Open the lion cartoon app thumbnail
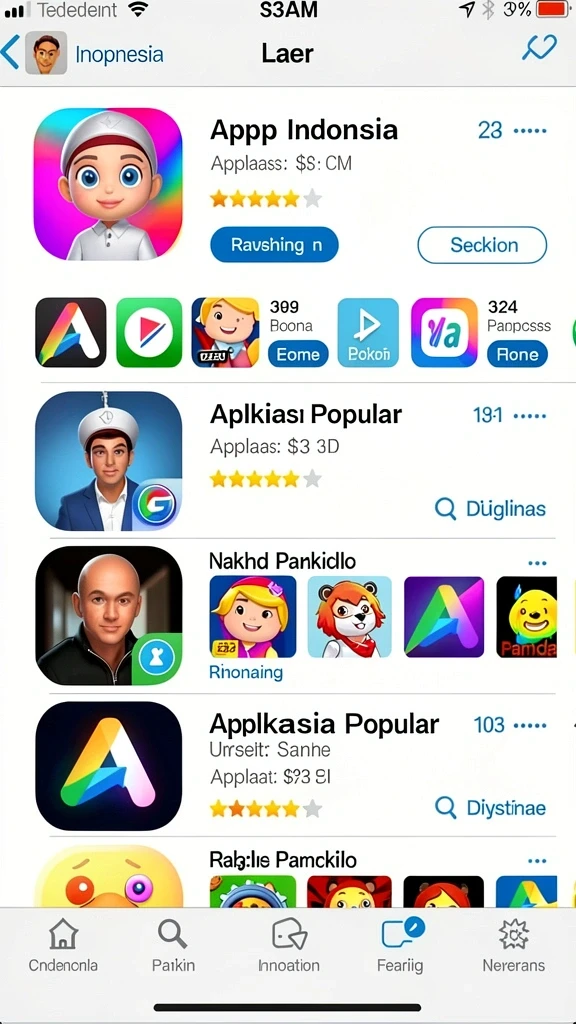576x1024 pixels. pos(349,616)
